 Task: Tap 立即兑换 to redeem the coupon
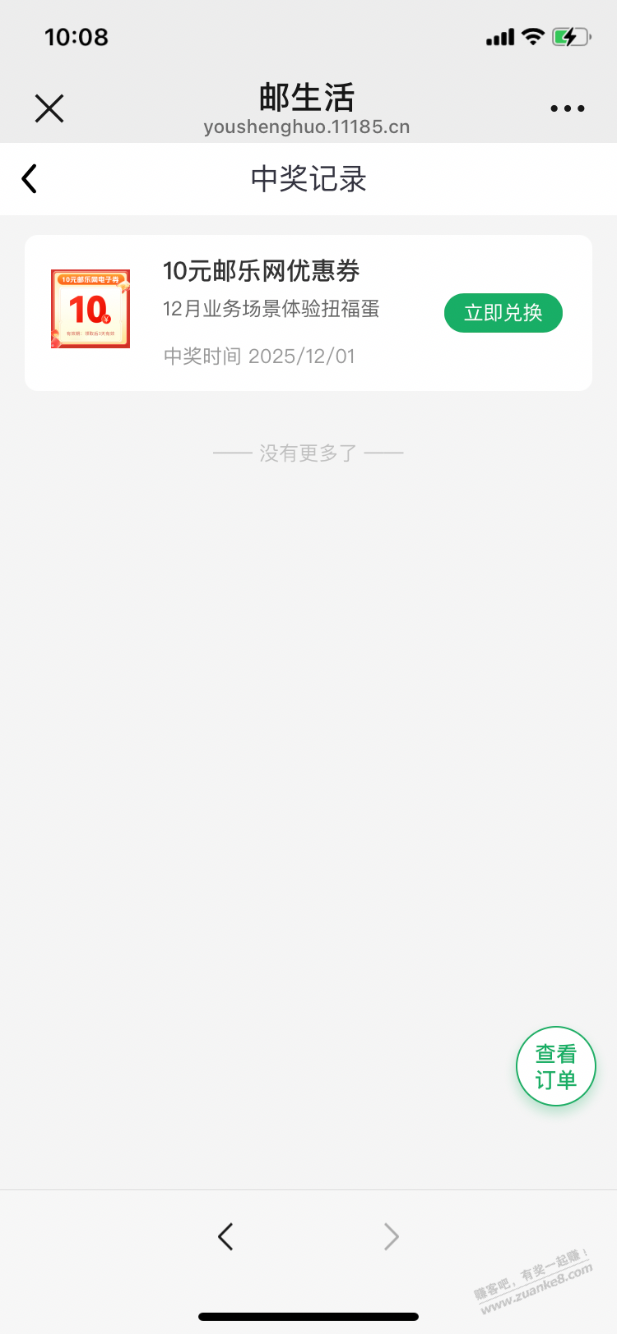coord(503,313)
